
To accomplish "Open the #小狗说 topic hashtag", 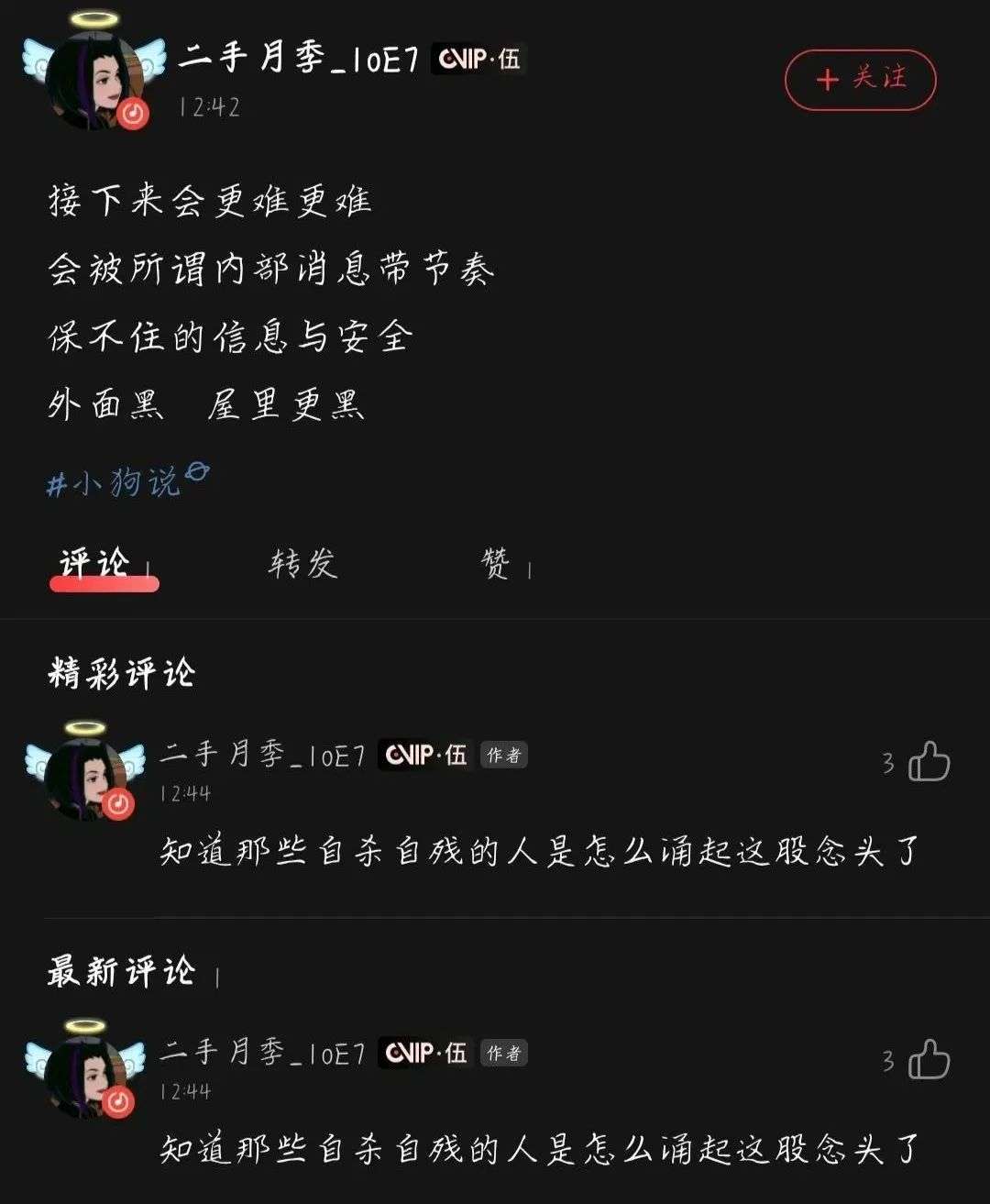I will 127,480.
